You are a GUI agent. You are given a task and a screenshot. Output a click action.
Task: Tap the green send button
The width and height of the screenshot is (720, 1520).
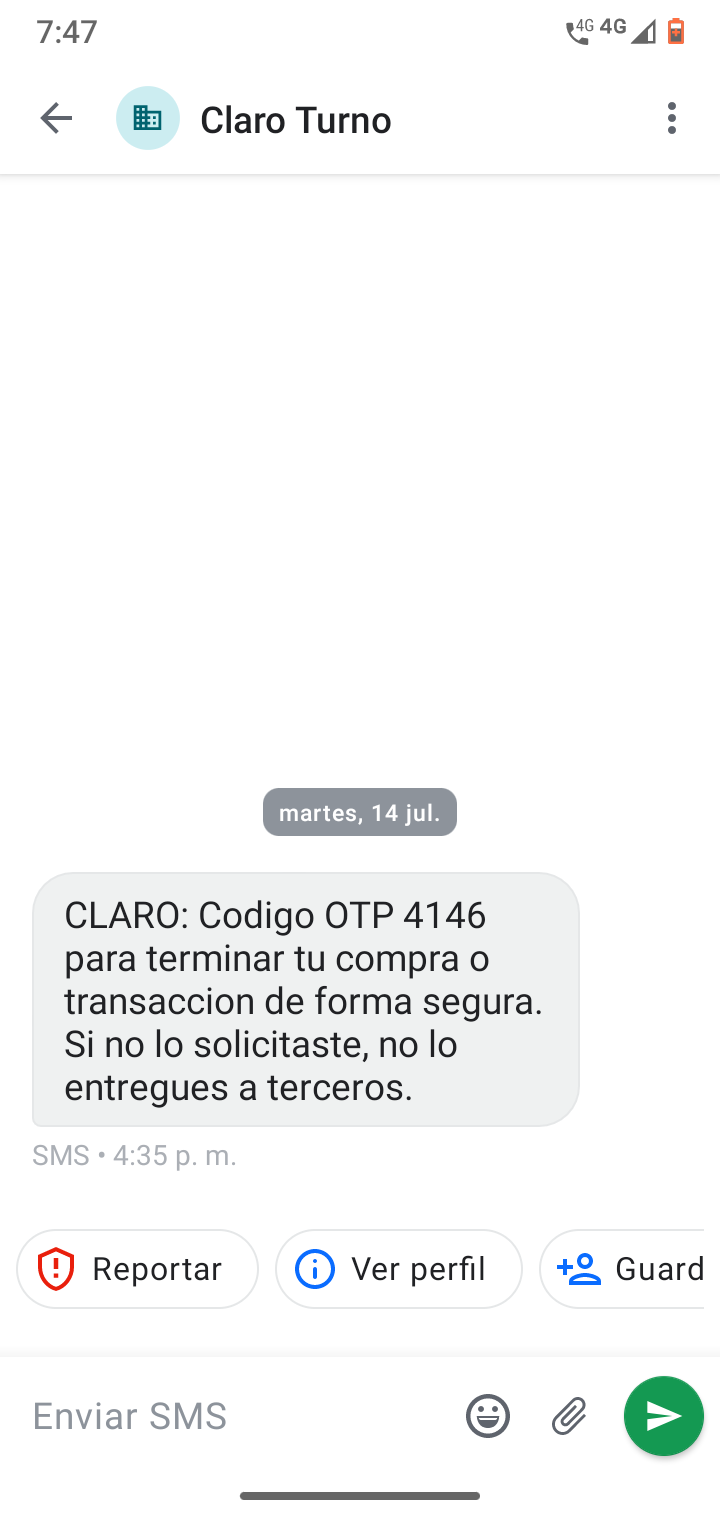click(664, 1416)
